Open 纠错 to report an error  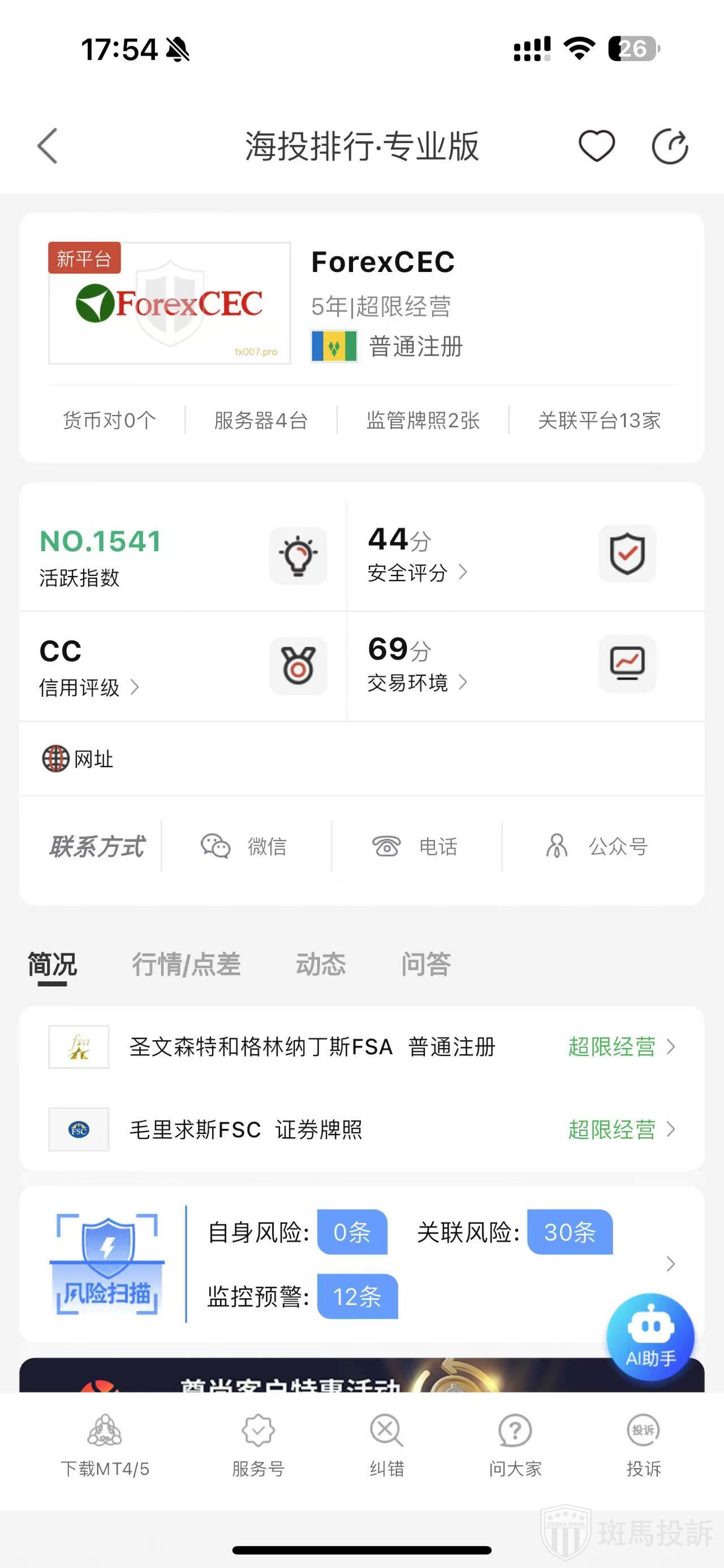pos(387,1446)
